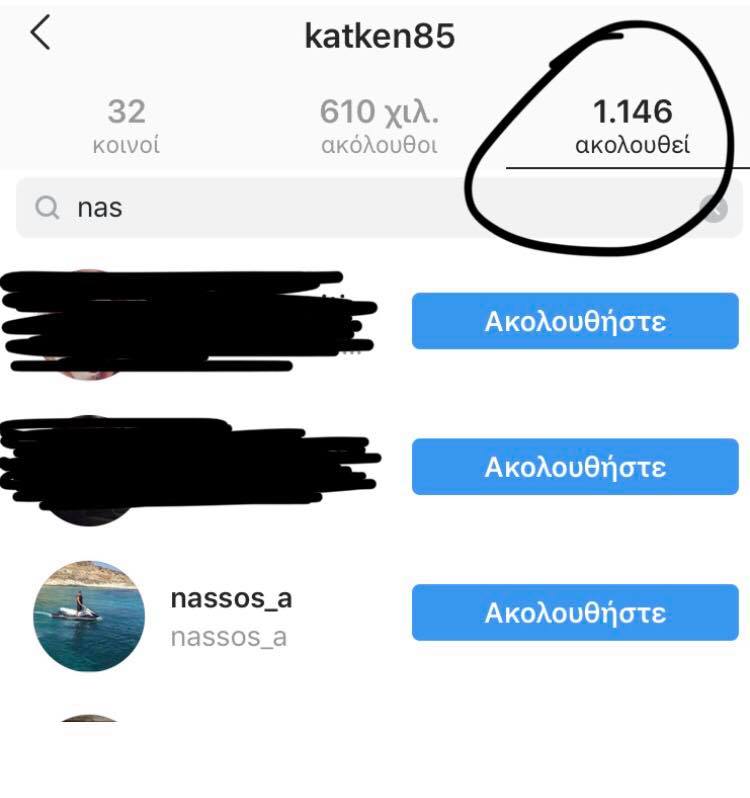Select the 1.146 ακολουθεί tab
This screenshot has width=750, height=798.
[x=632, y=126]
